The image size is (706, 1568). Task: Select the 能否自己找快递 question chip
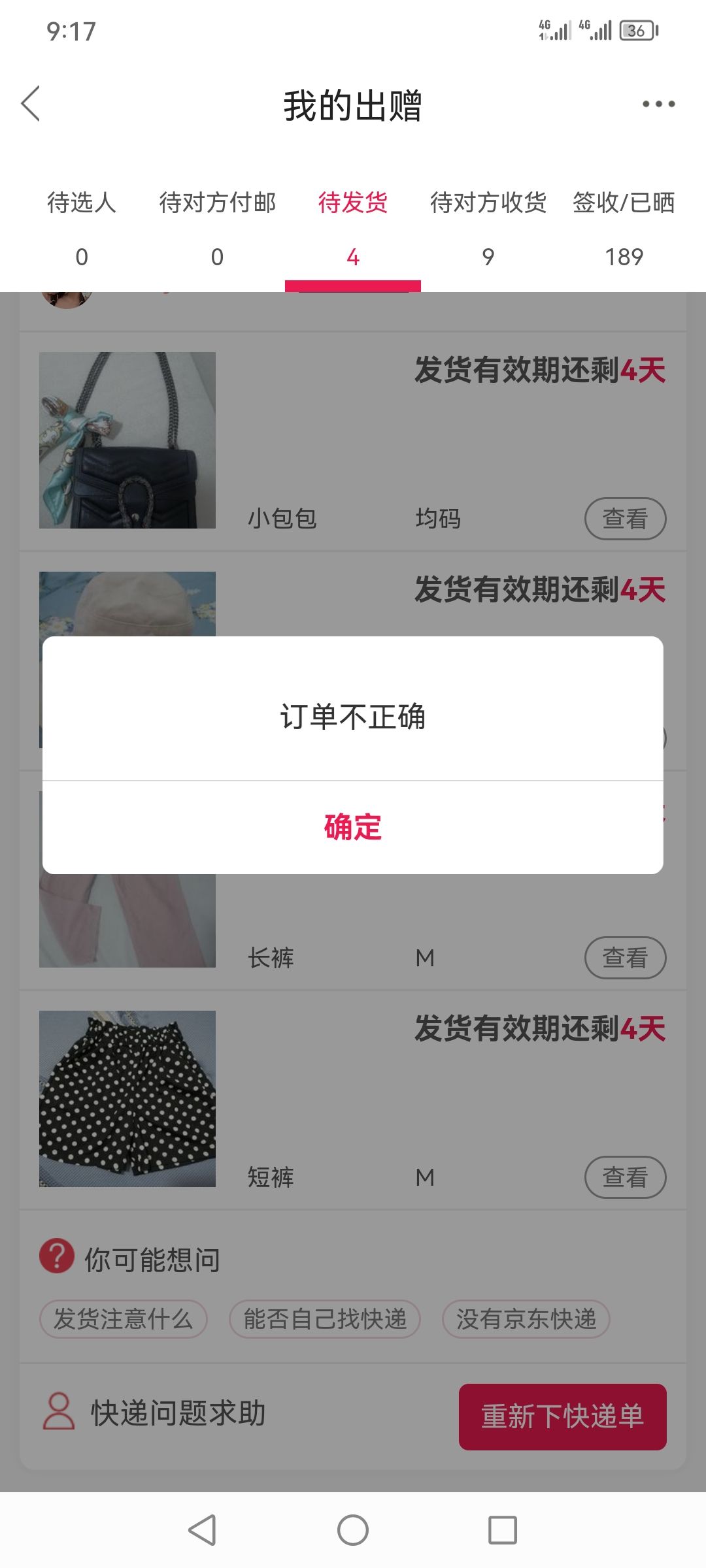pos(325,1319)
